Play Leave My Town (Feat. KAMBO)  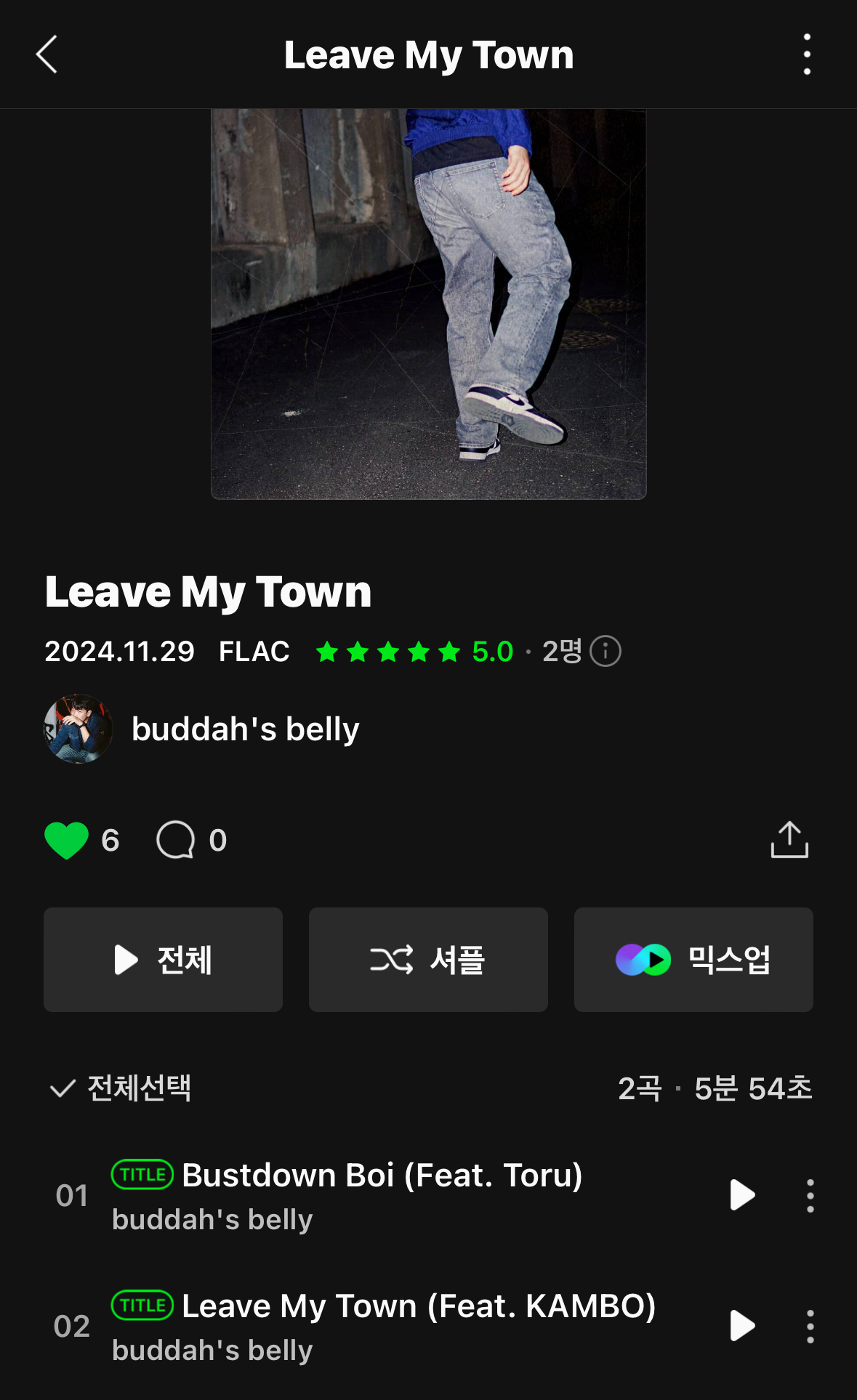click(742, 1326)
